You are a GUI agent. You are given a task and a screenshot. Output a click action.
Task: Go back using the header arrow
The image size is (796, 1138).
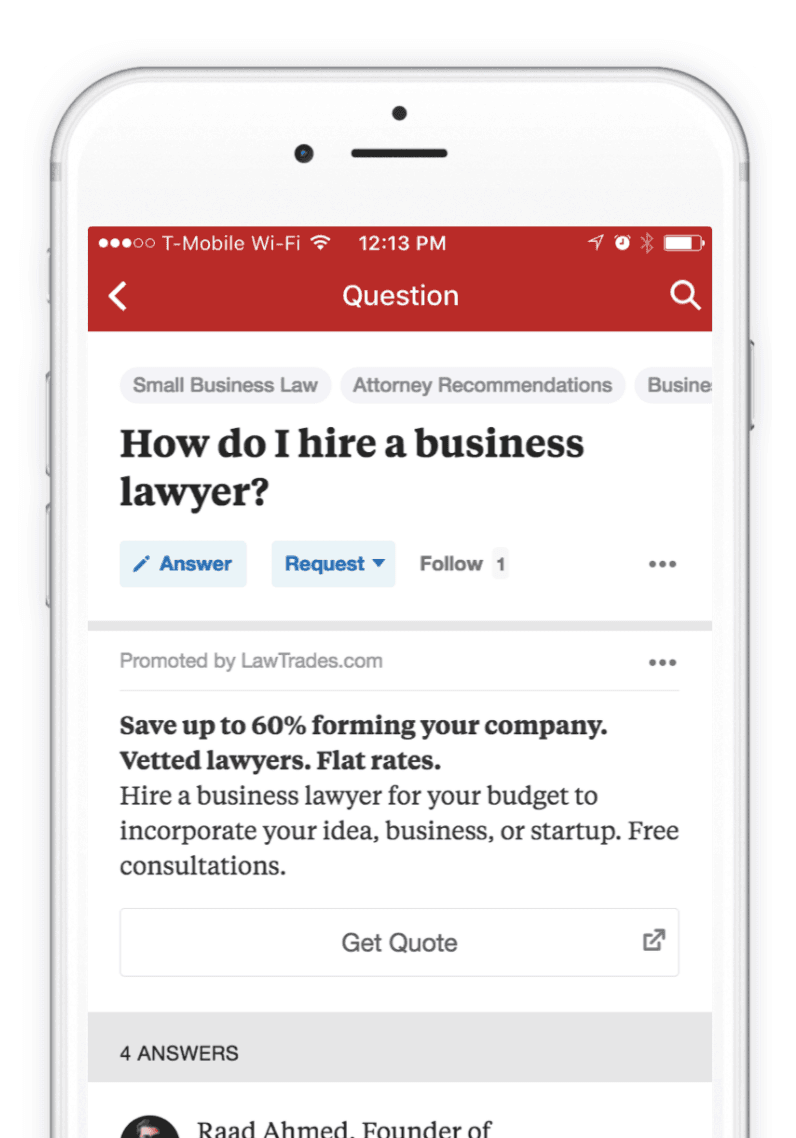point(118,296)
